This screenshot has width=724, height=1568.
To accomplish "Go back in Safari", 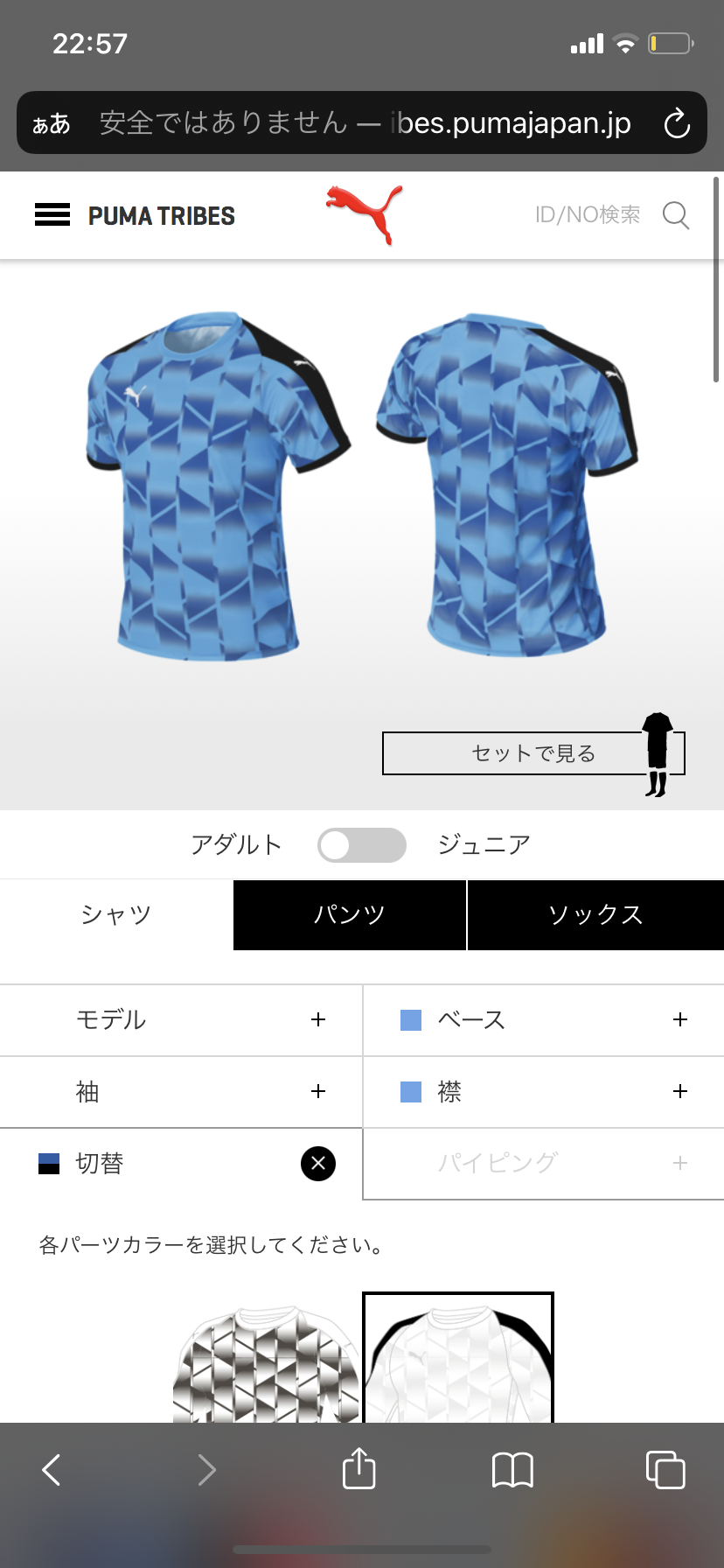I will coord(52,1470).
